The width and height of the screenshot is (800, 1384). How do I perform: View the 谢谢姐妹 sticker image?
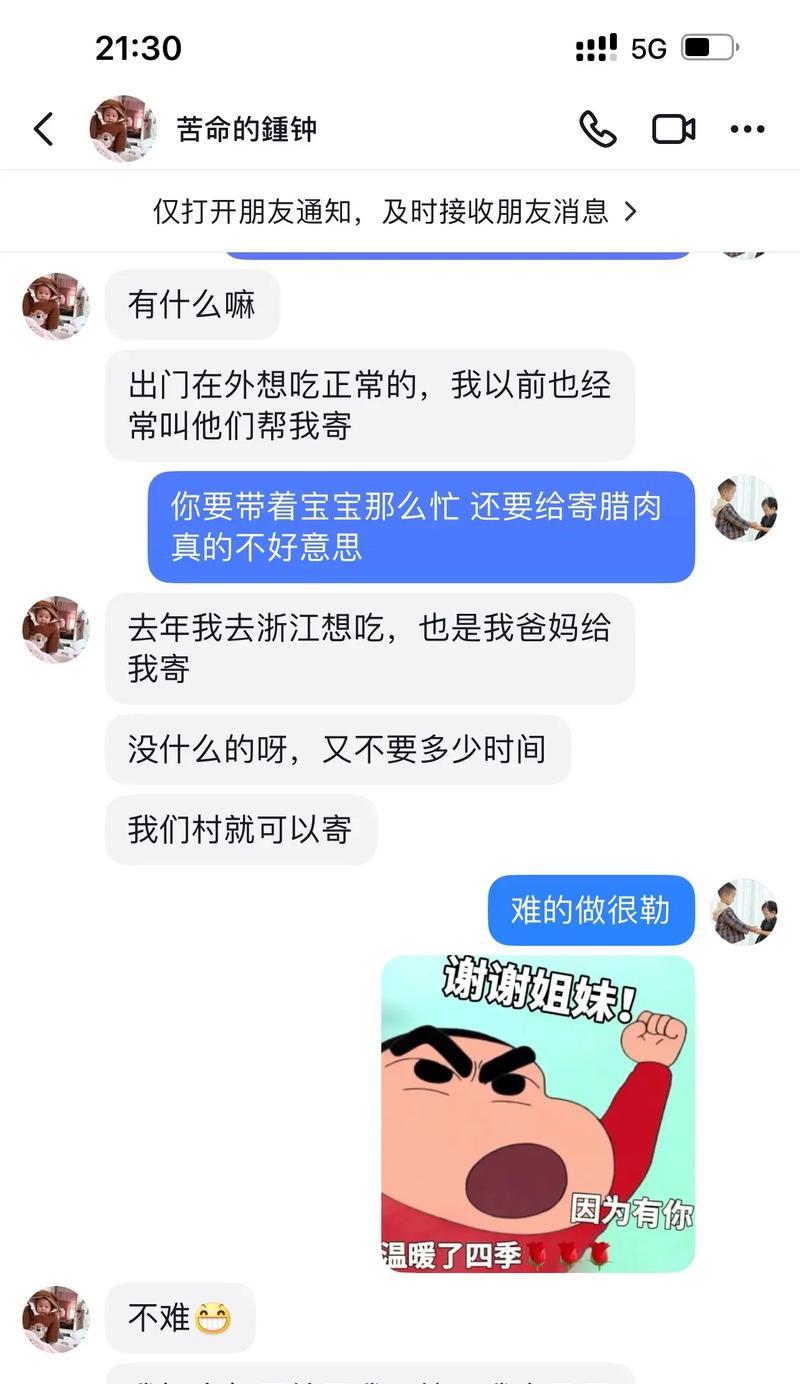[x=538, y=1113]
